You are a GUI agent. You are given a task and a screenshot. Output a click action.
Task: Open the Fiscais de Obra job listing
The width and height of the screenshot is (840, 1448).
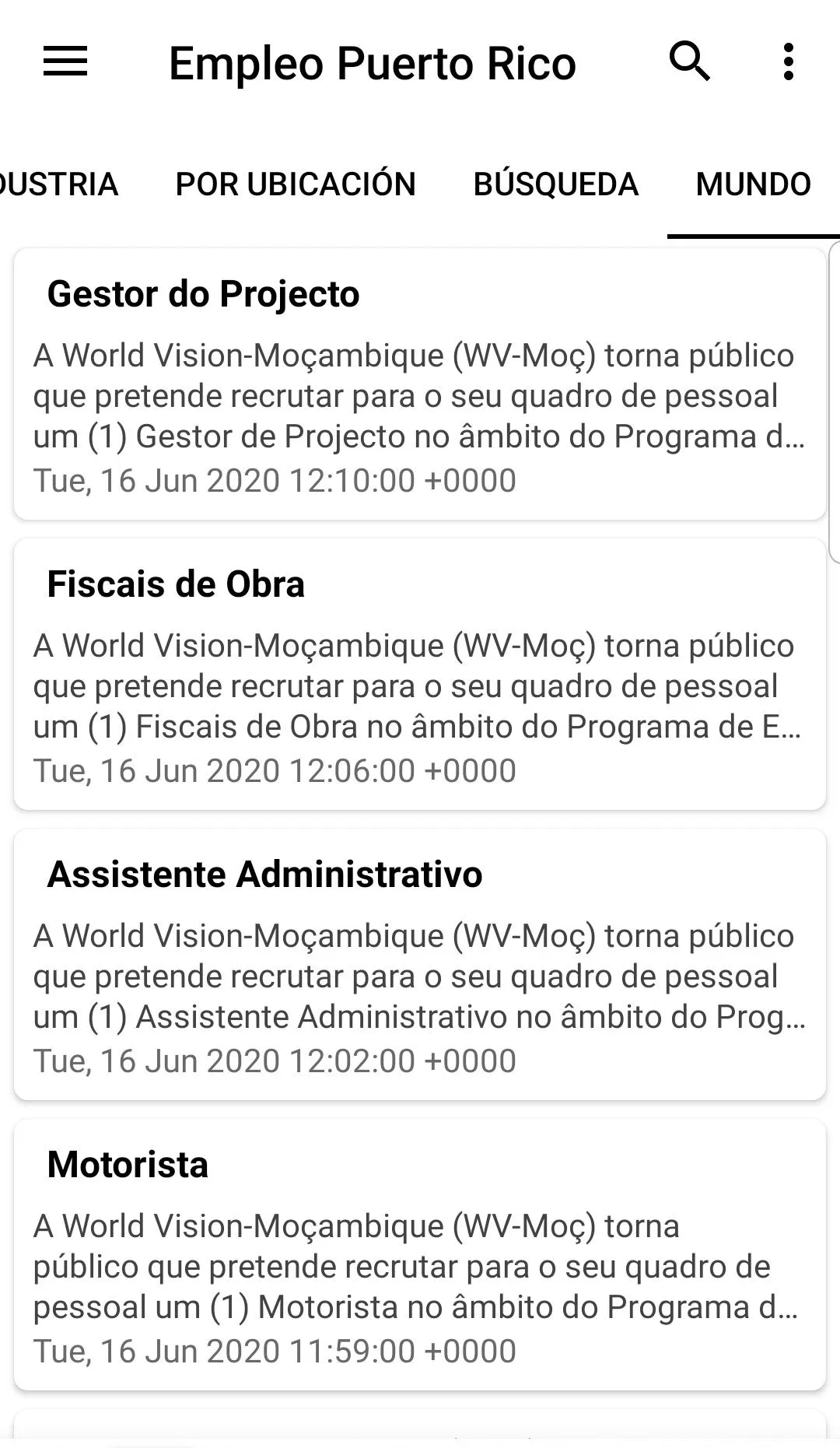click(x=420, y=675)
